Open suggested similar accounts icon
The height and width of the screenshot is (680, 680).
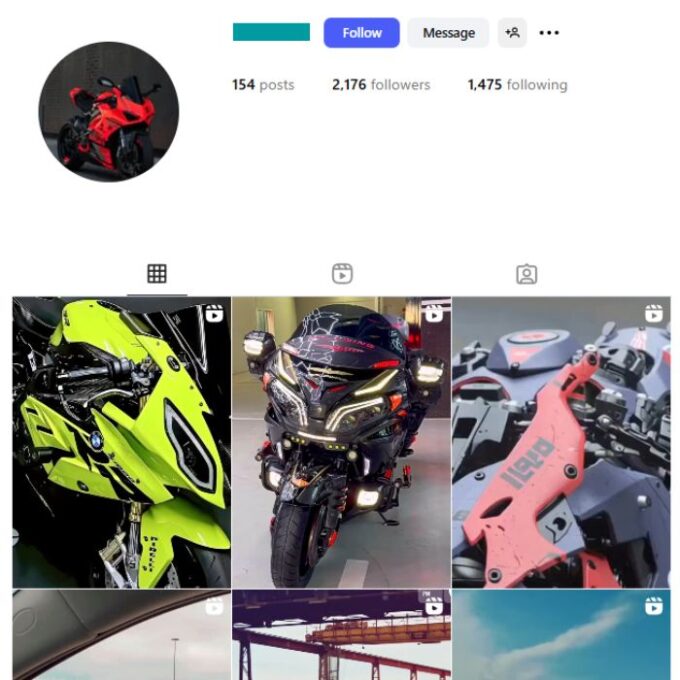point(512,33)
